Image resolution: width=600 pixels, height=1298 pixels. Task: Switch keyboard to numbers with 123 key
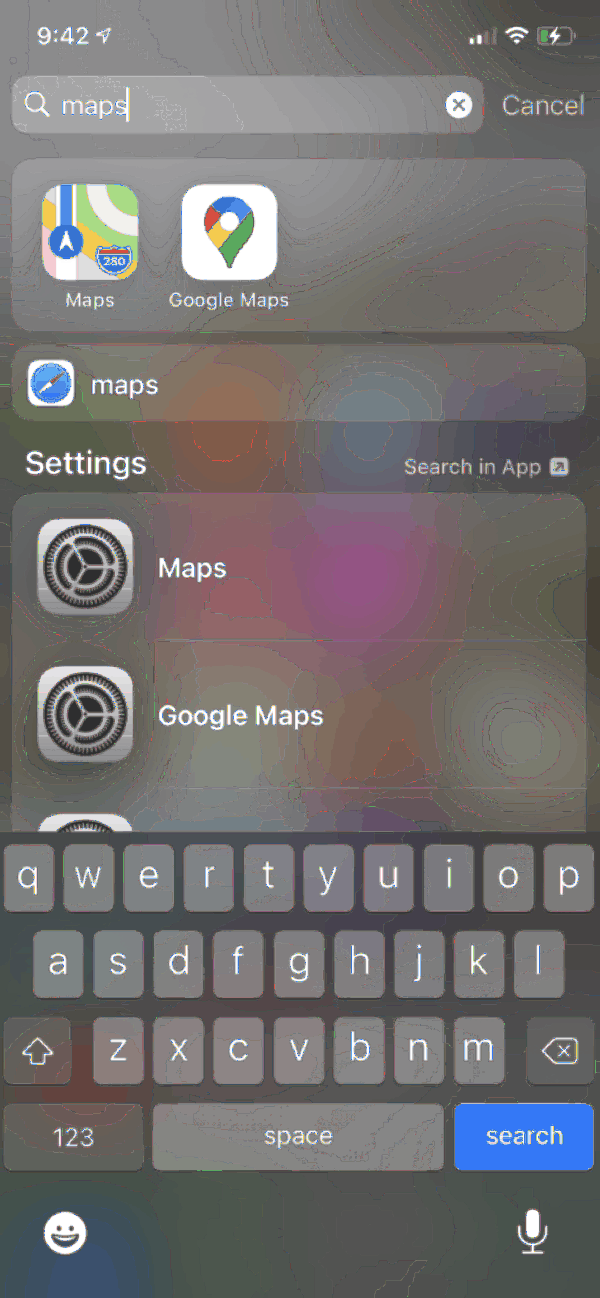(x=74, y=1136)
